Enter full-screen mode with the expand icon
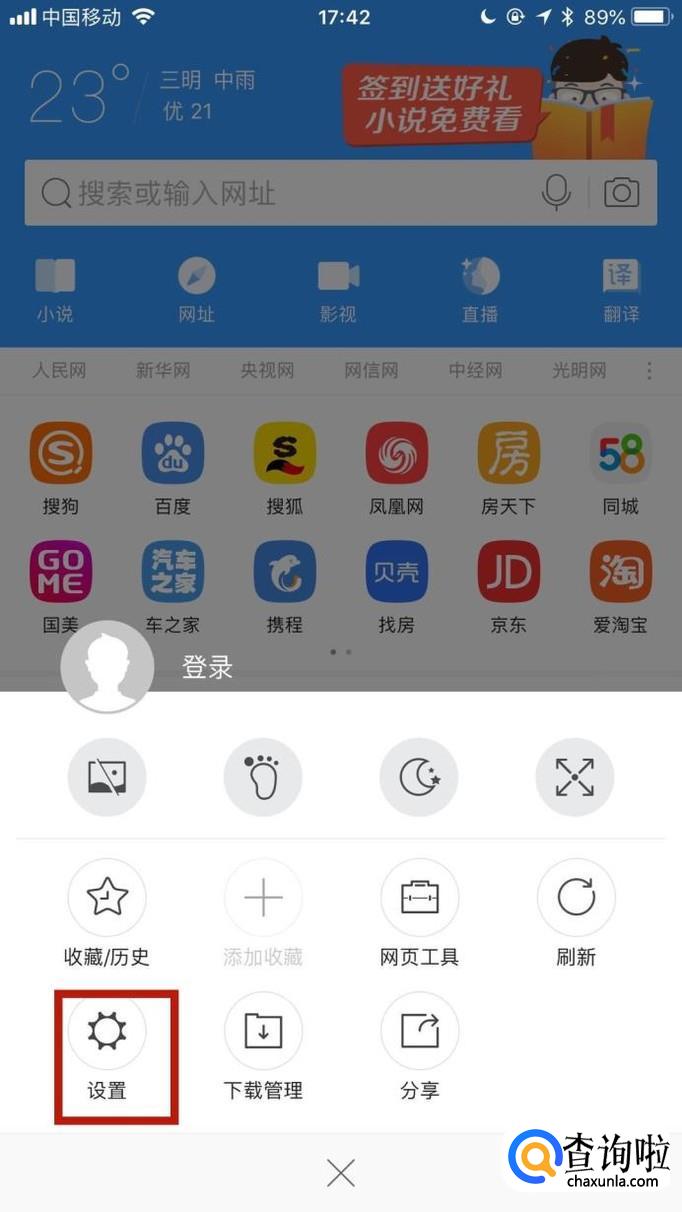This screenshot has height=1212, width=682. click(x=575, y=777)
